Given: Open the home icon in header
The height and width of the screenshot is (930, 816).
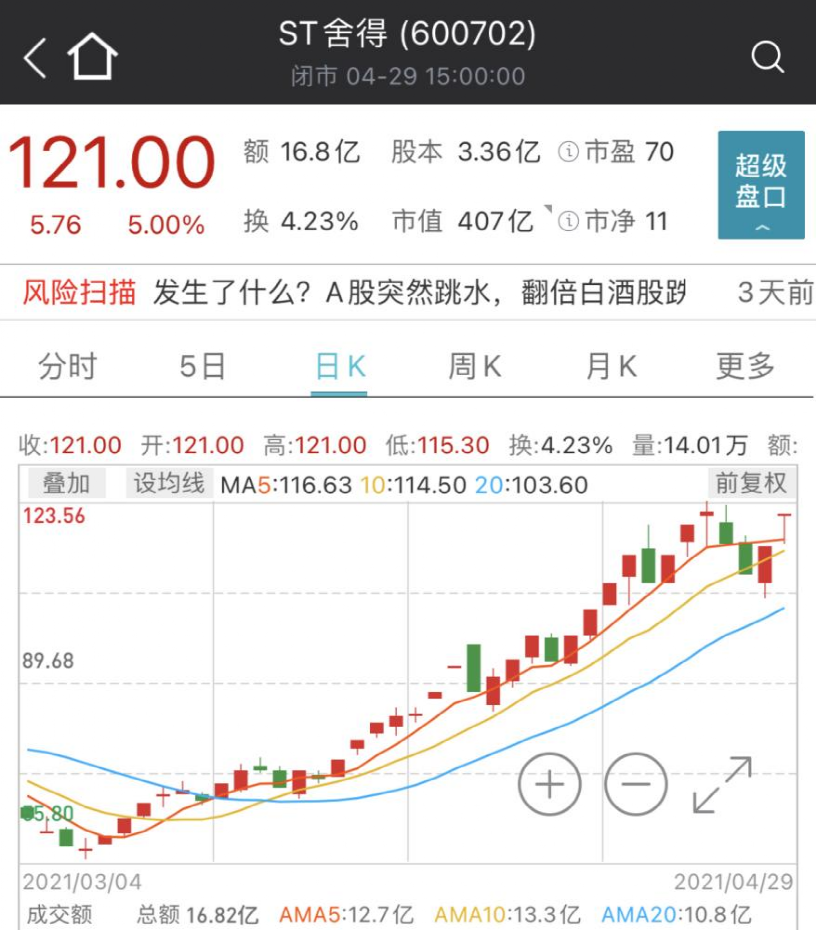Looking at the screenshot, I should tap(92, 57).
